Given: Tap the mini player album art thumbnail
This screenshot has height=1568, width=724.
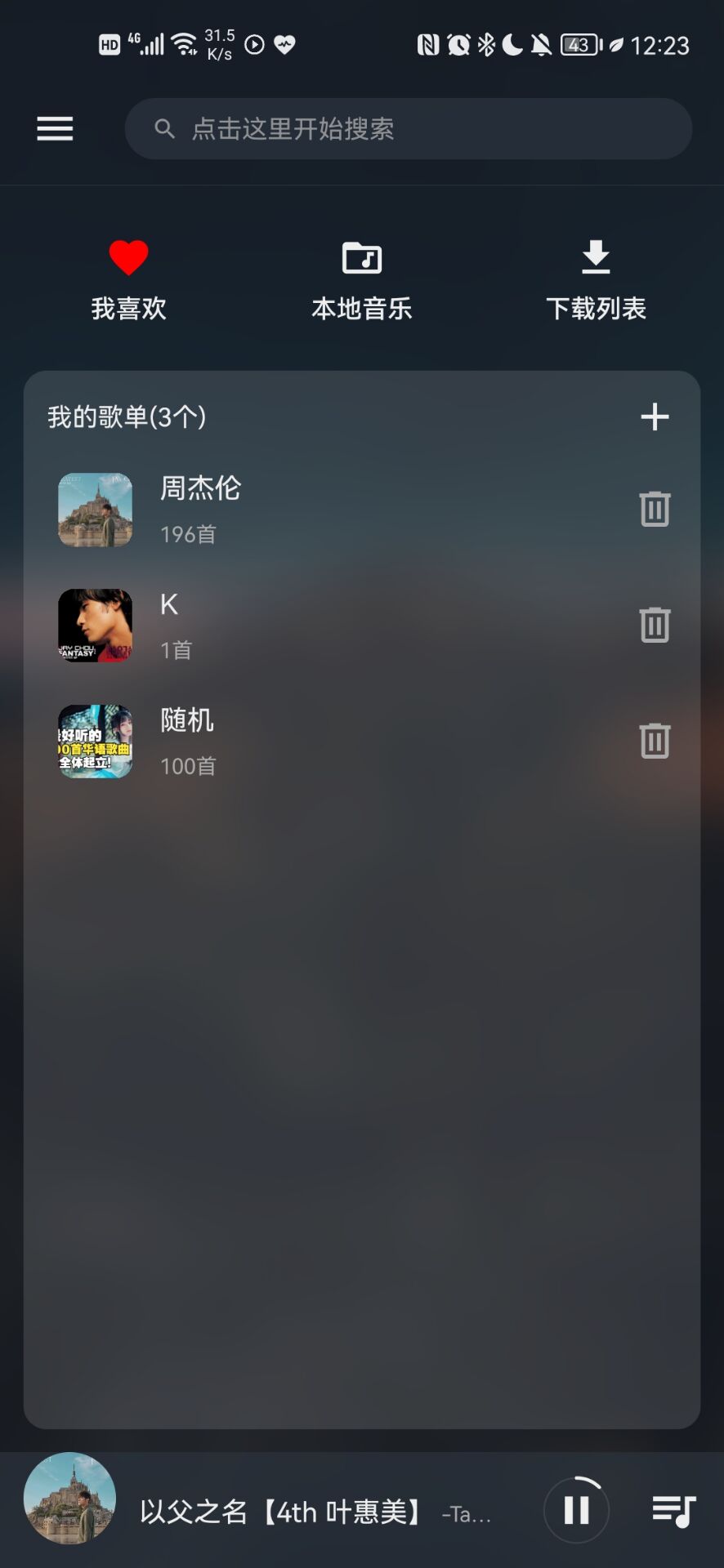Looking at the screenshot, I should tap(70, 1509).
